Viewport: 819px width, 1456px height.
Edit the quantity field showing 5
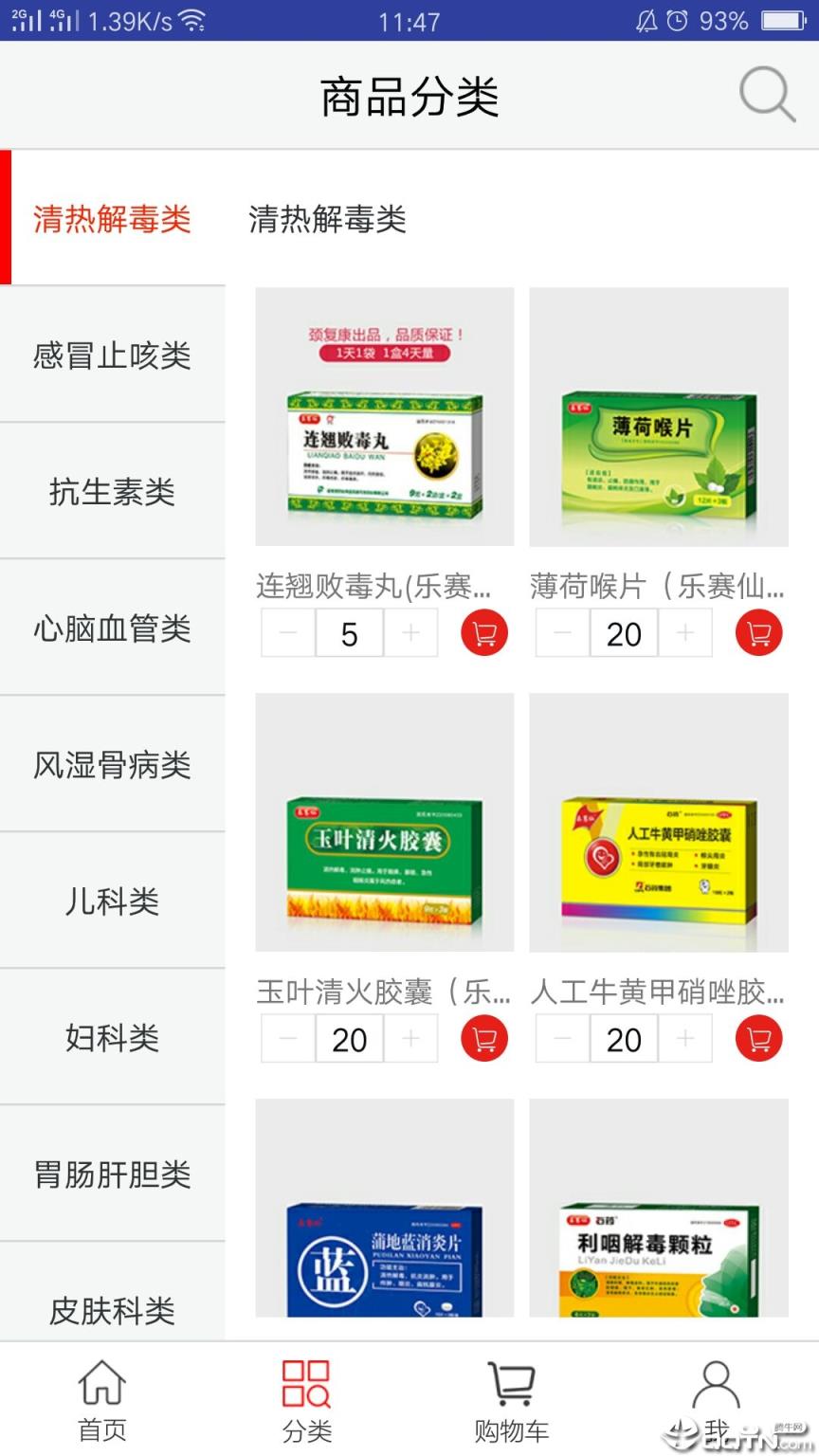(x=350, y=632)
